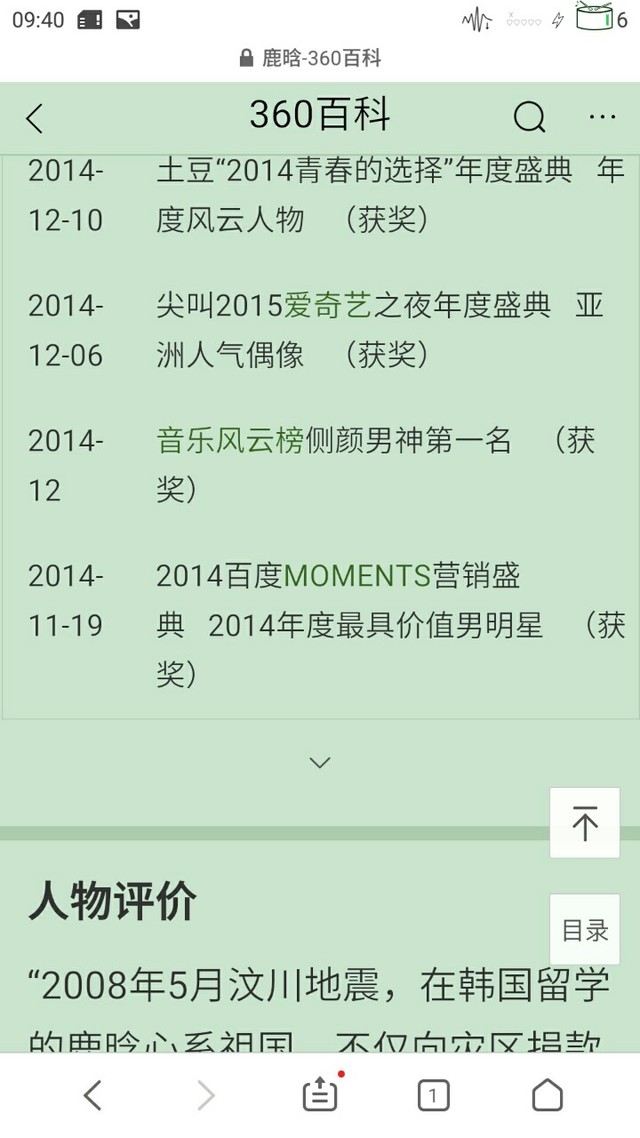Open the browser share menu button
This screenshot has height=1138, width=640.
pyautogui.click(x=320, y=1094)
